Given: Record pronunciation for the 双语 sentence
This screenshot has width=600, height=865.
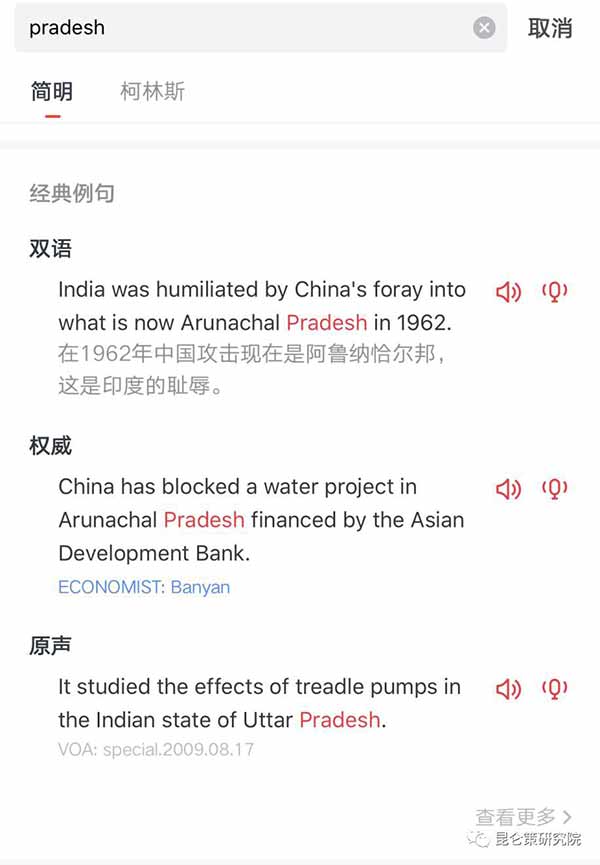Looking at the screenshot, I should [555, 291].
